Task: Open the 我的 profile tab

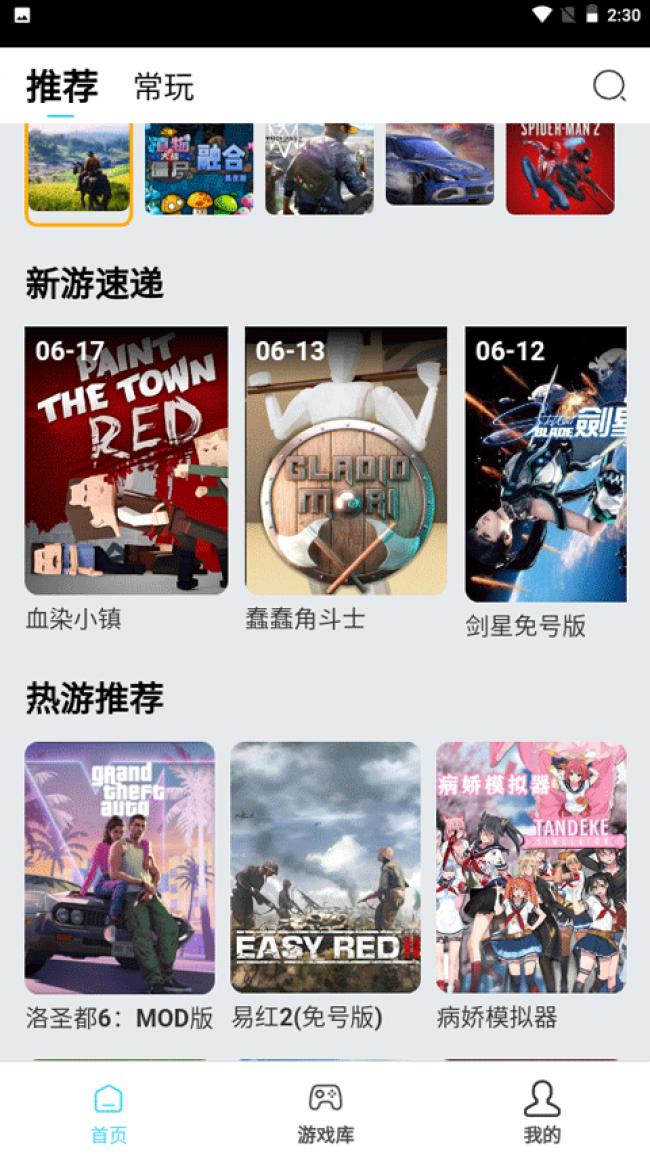Action: pyautogui.click(x=542, y=1111)
